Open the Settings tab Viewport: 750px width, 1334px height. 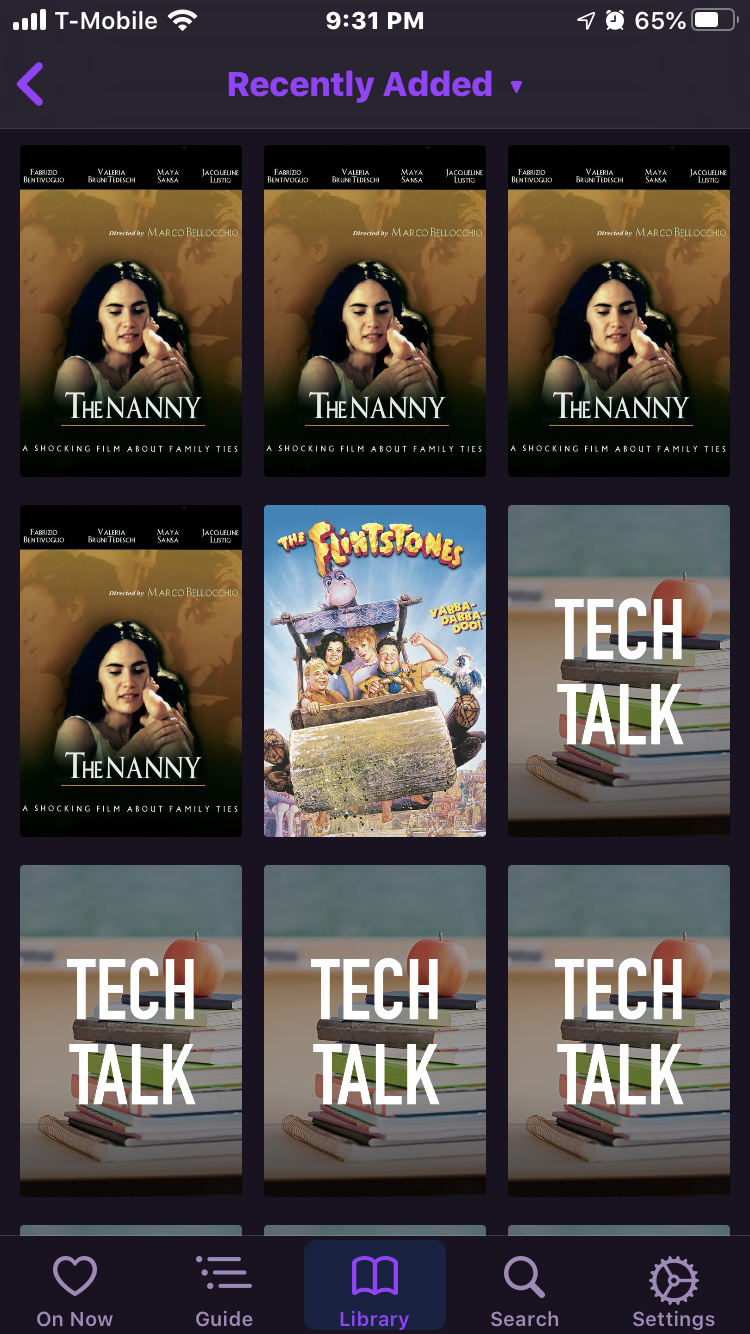point(674,1291)
